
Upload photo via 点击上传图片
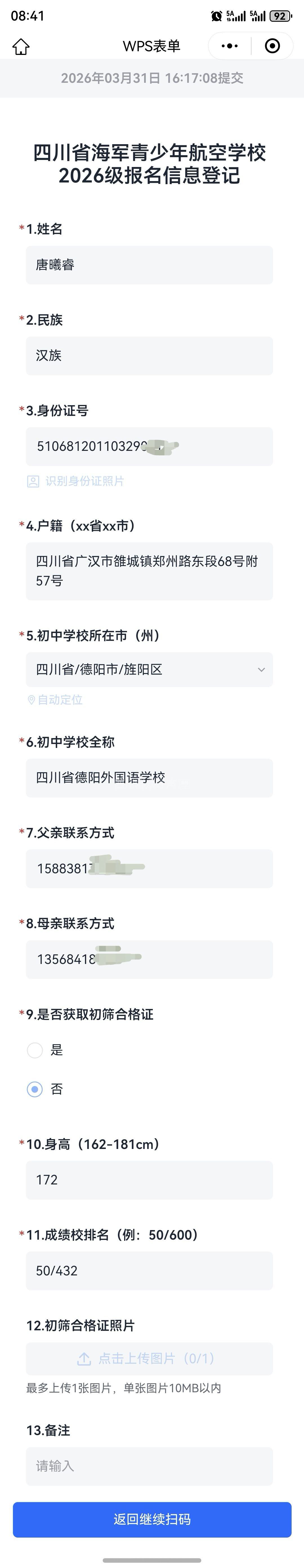pyautogui.click(x=149, y=1358)
